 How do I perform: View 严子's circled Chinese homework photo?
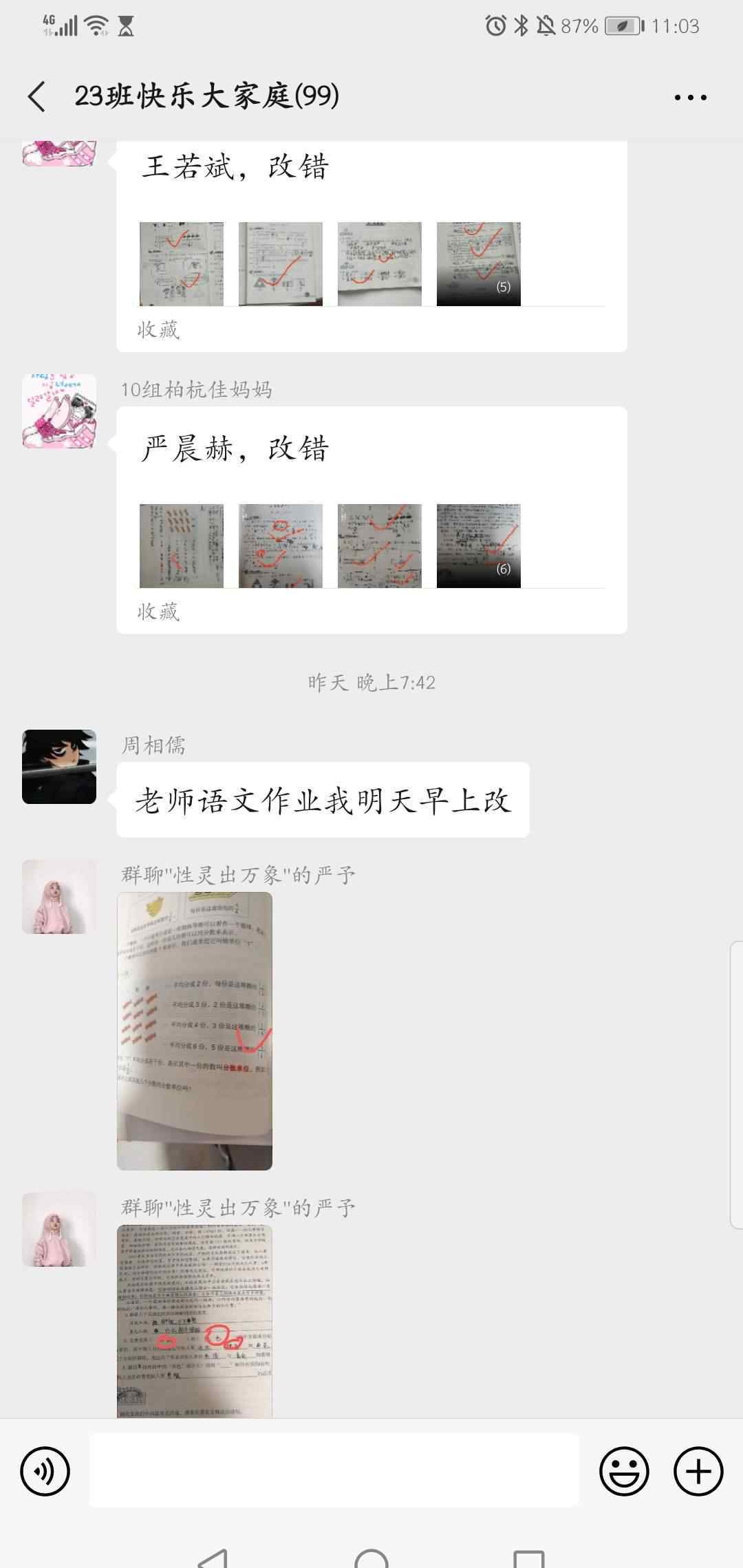coord(195,1320)
